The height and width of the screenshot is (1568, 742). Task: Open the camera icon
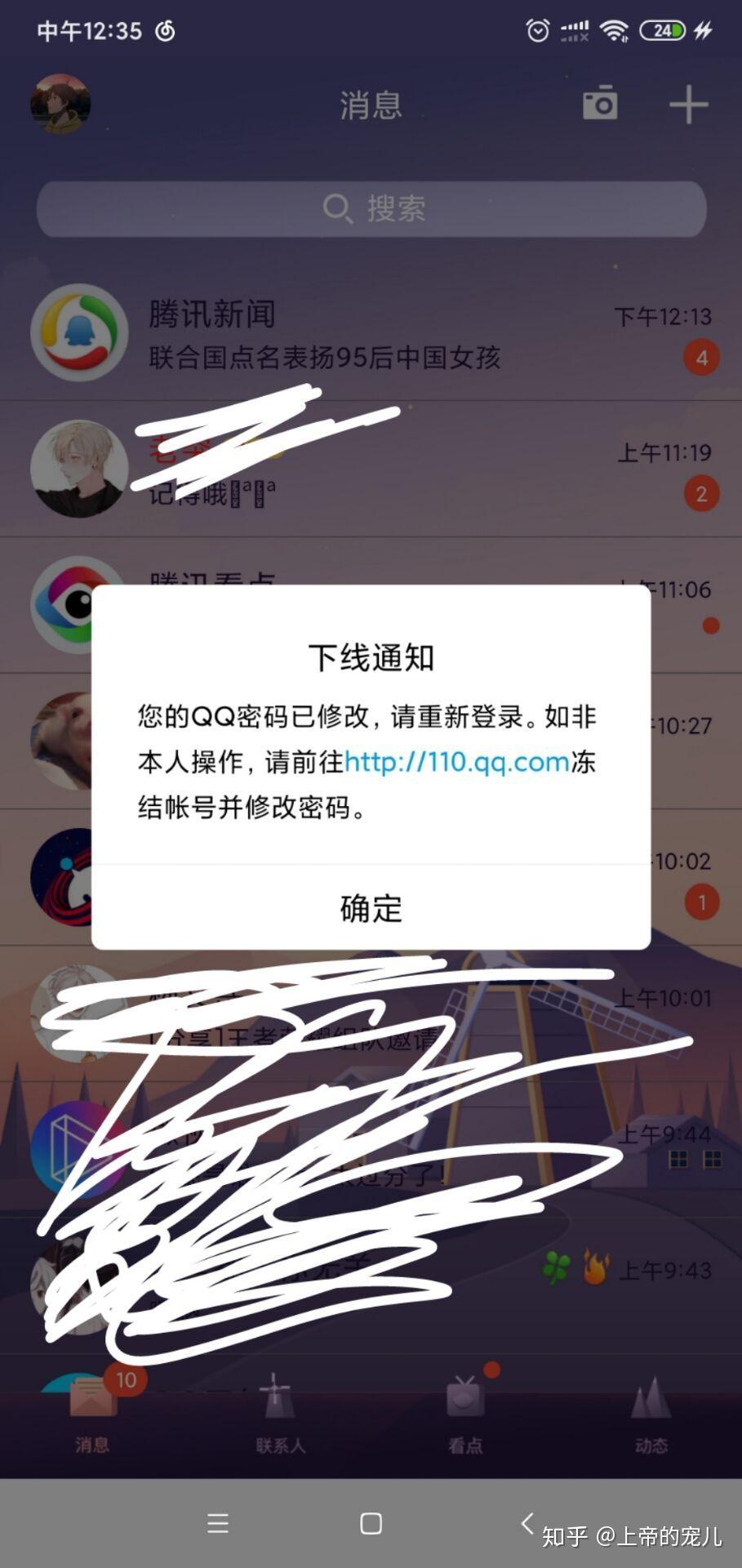tap(600, 104)
